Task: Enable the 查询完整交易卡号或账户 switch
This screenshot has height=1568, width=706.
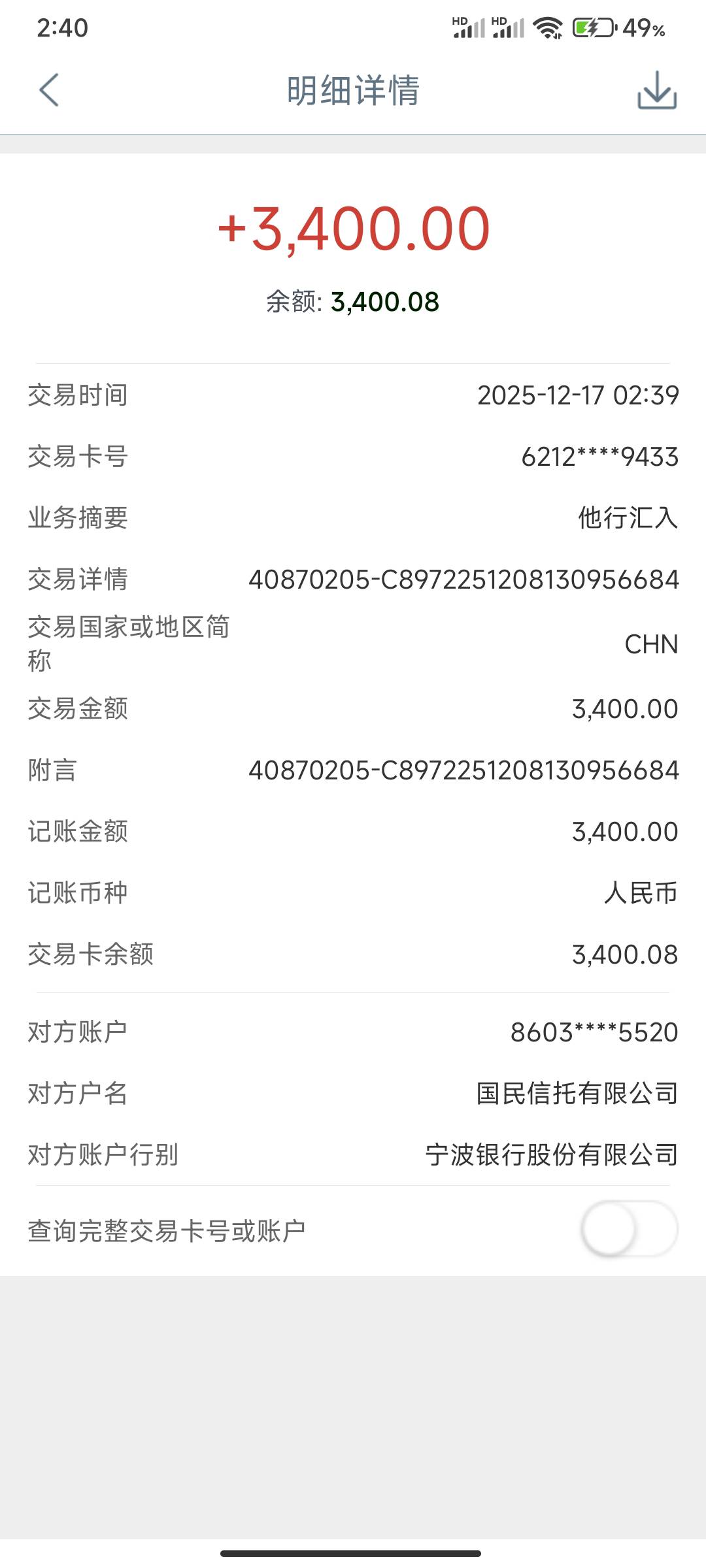Action: coord(629,1229)
